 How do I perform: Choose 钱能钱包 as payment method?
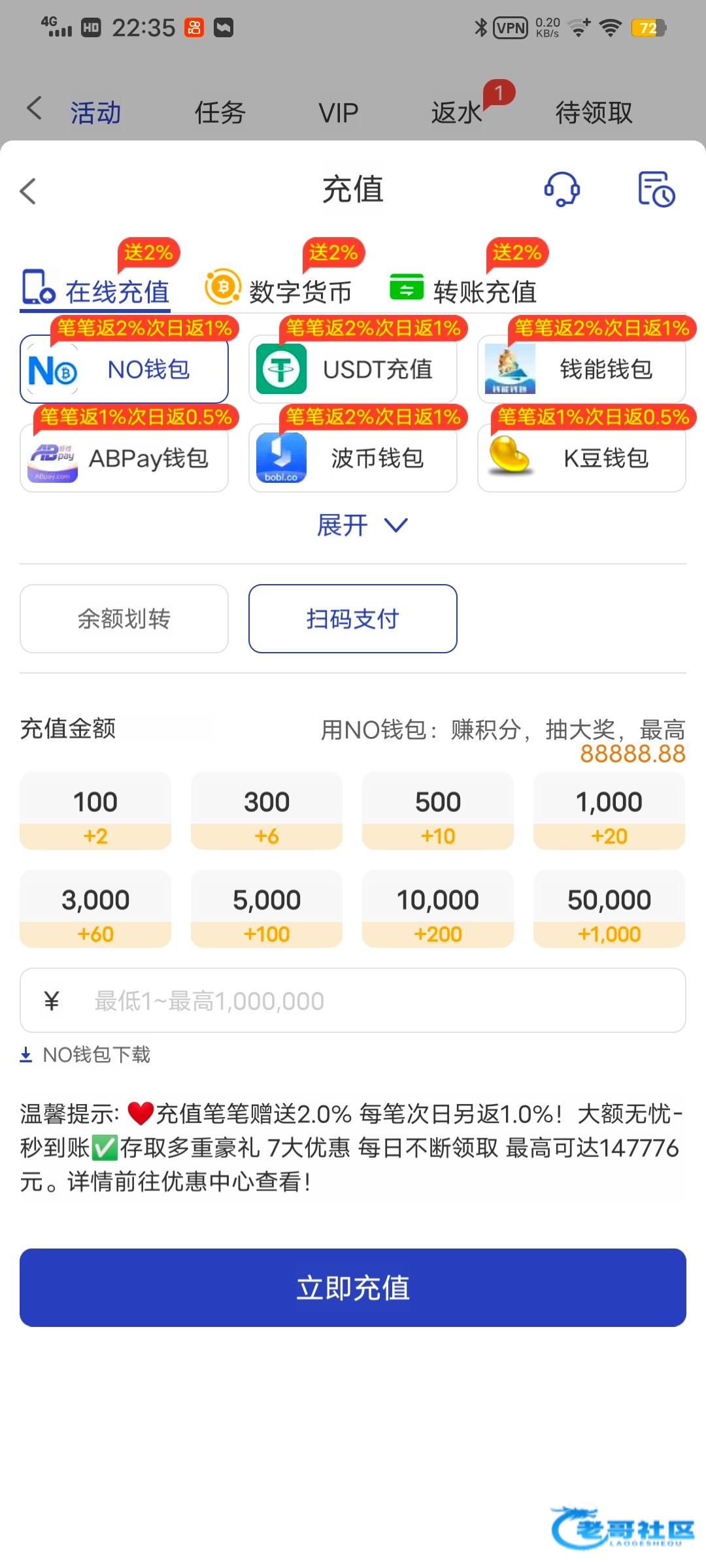pos(582,369)
